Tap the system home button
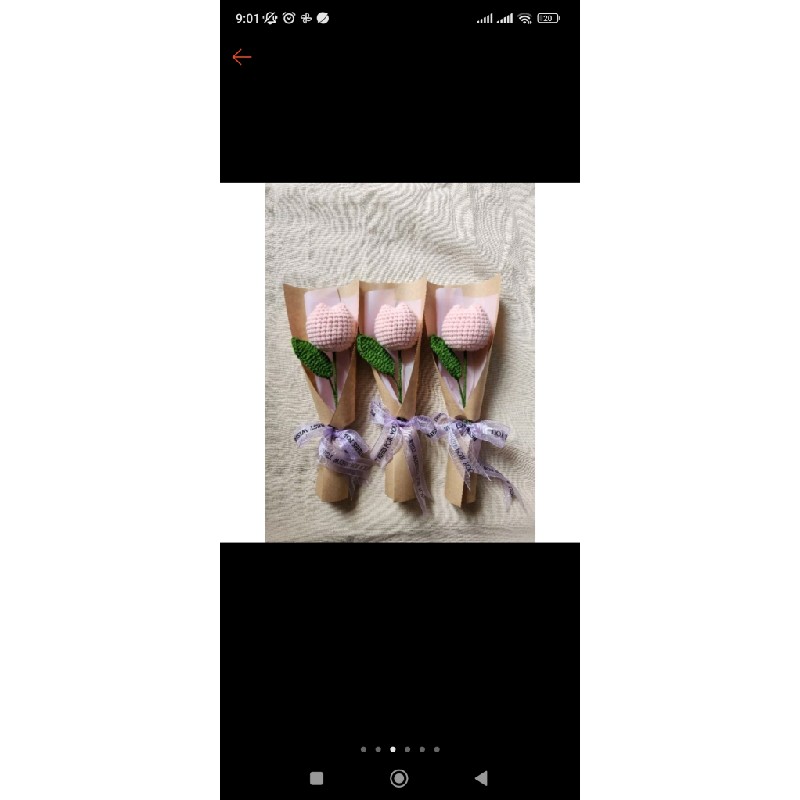This screenshot has height=800, width=800. tap(399, 778)
